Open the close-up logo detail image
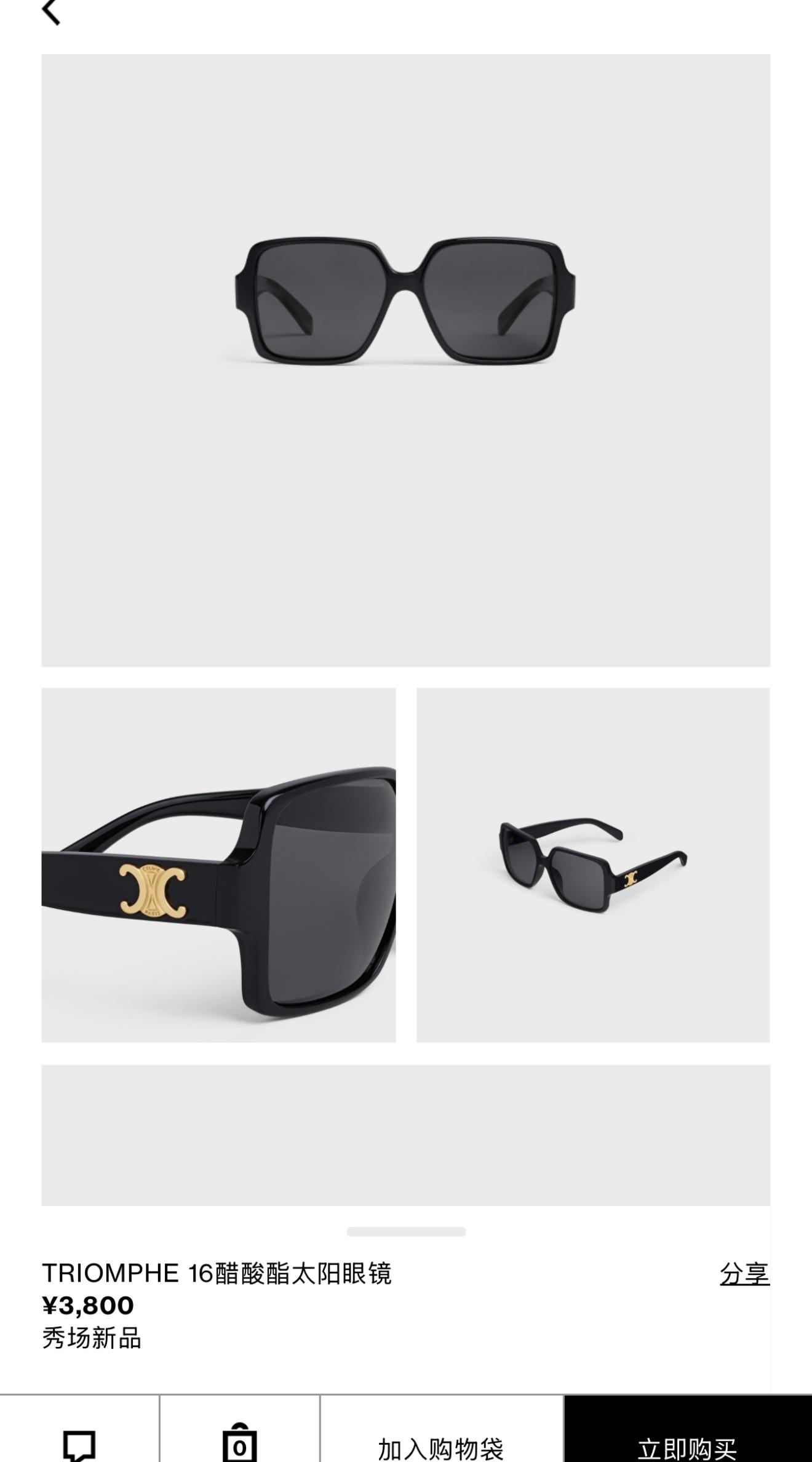 click(x=218, y=865)
